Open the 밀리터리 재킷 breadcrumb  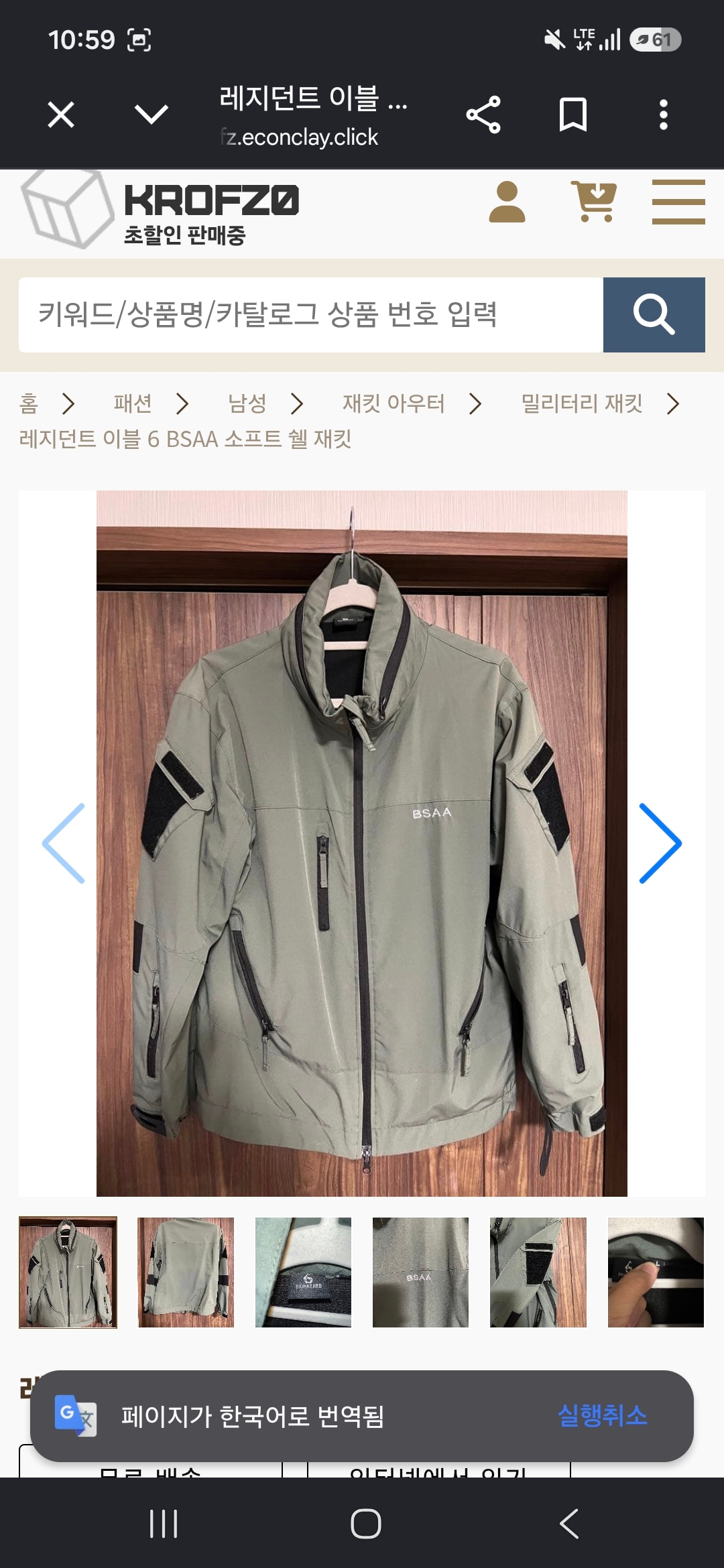click(x=582, y=403)
